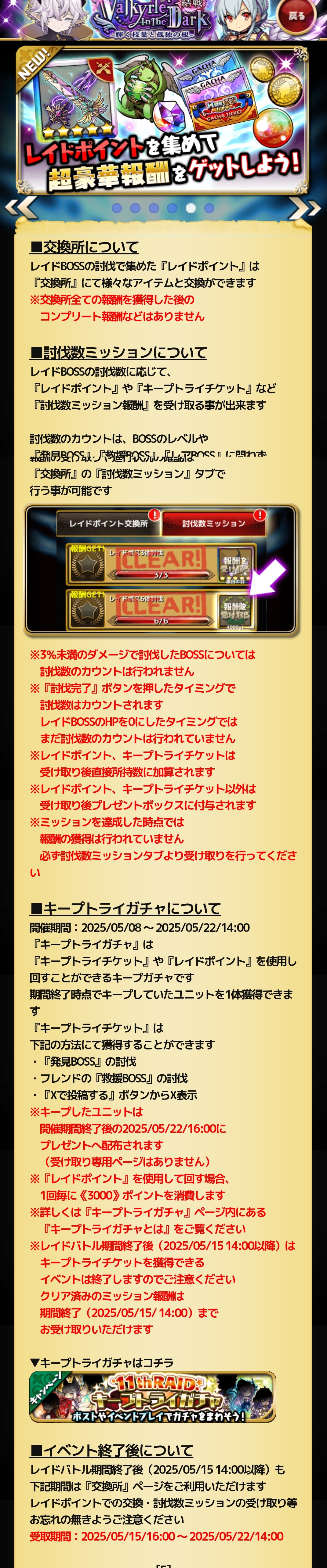Advance to the next banner slide
Screen dimensions: 327x1568
[305, 208]
